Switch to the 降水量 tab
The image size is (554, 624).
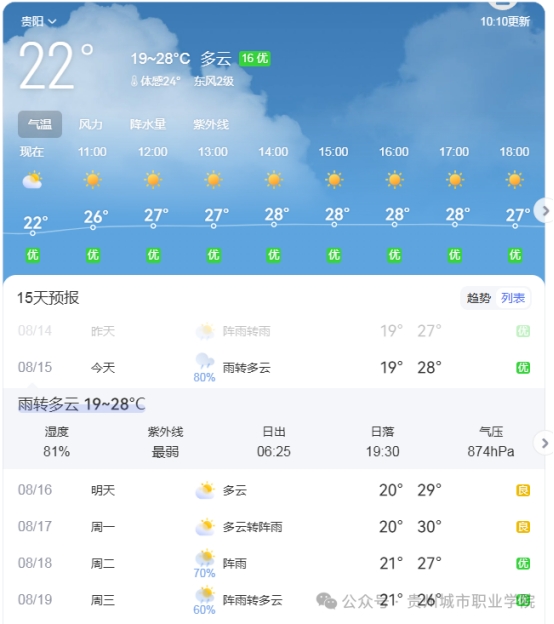point(148,124)
